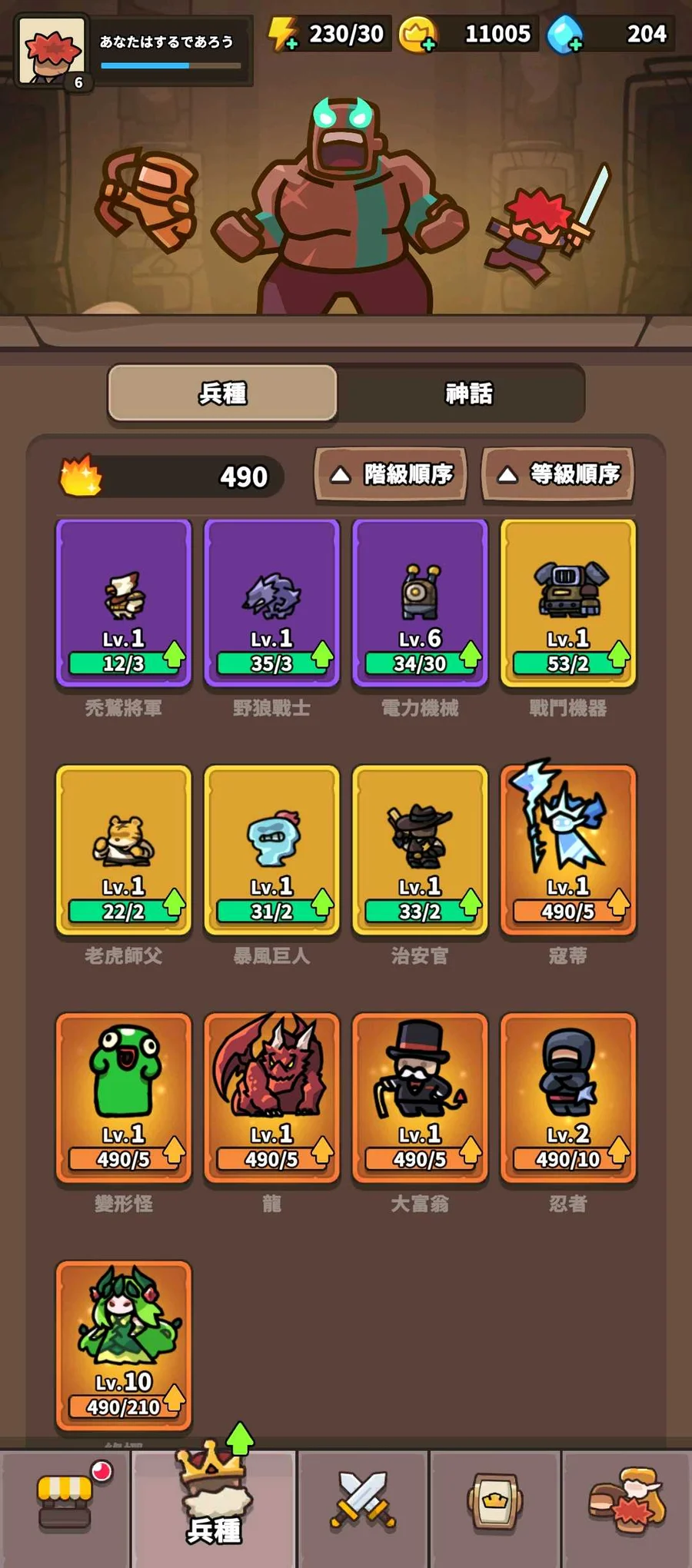The width and height of the screenshot is (692, 1568).
Task: Open the 禿鷲將軍 unit card
Action: click(124, 603)
